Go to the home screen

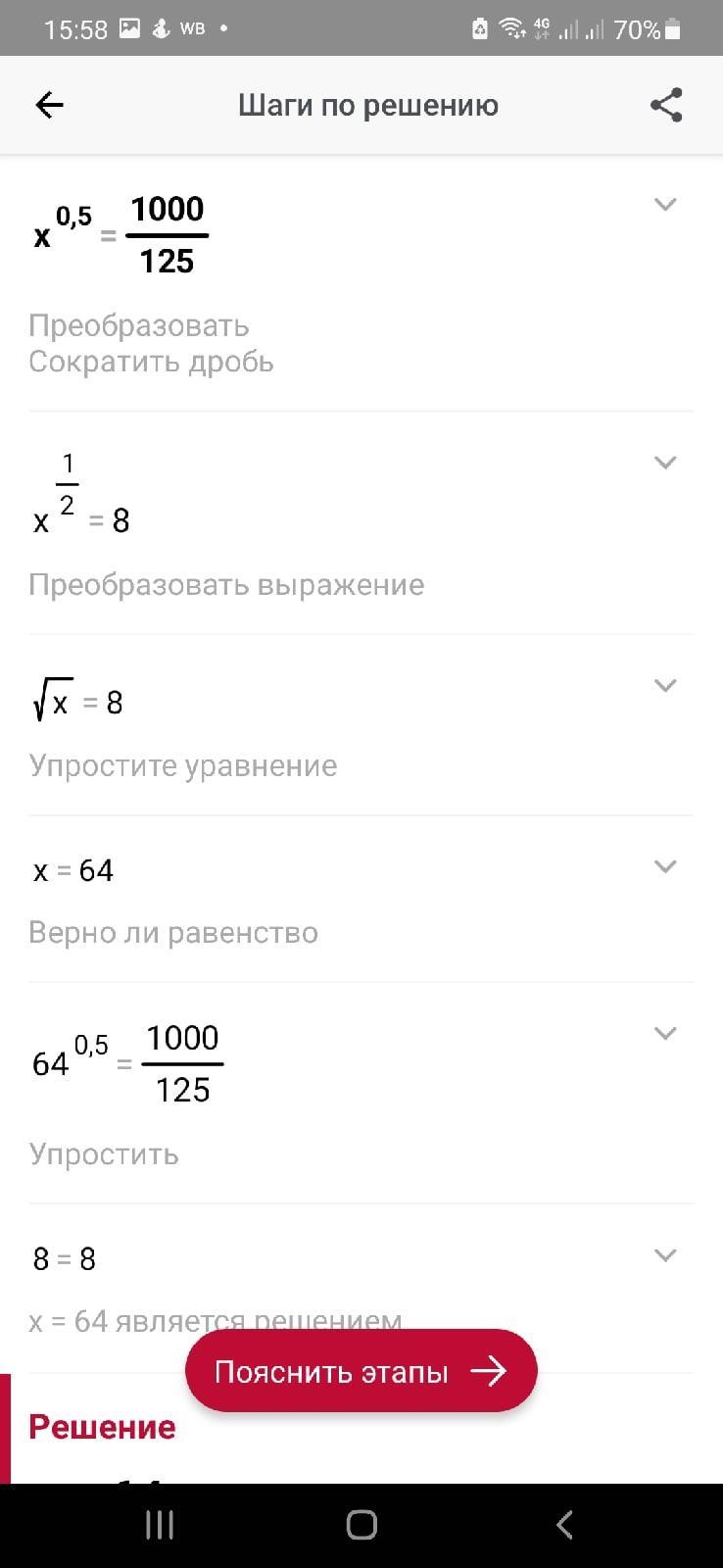click(x=361, y=1525)
